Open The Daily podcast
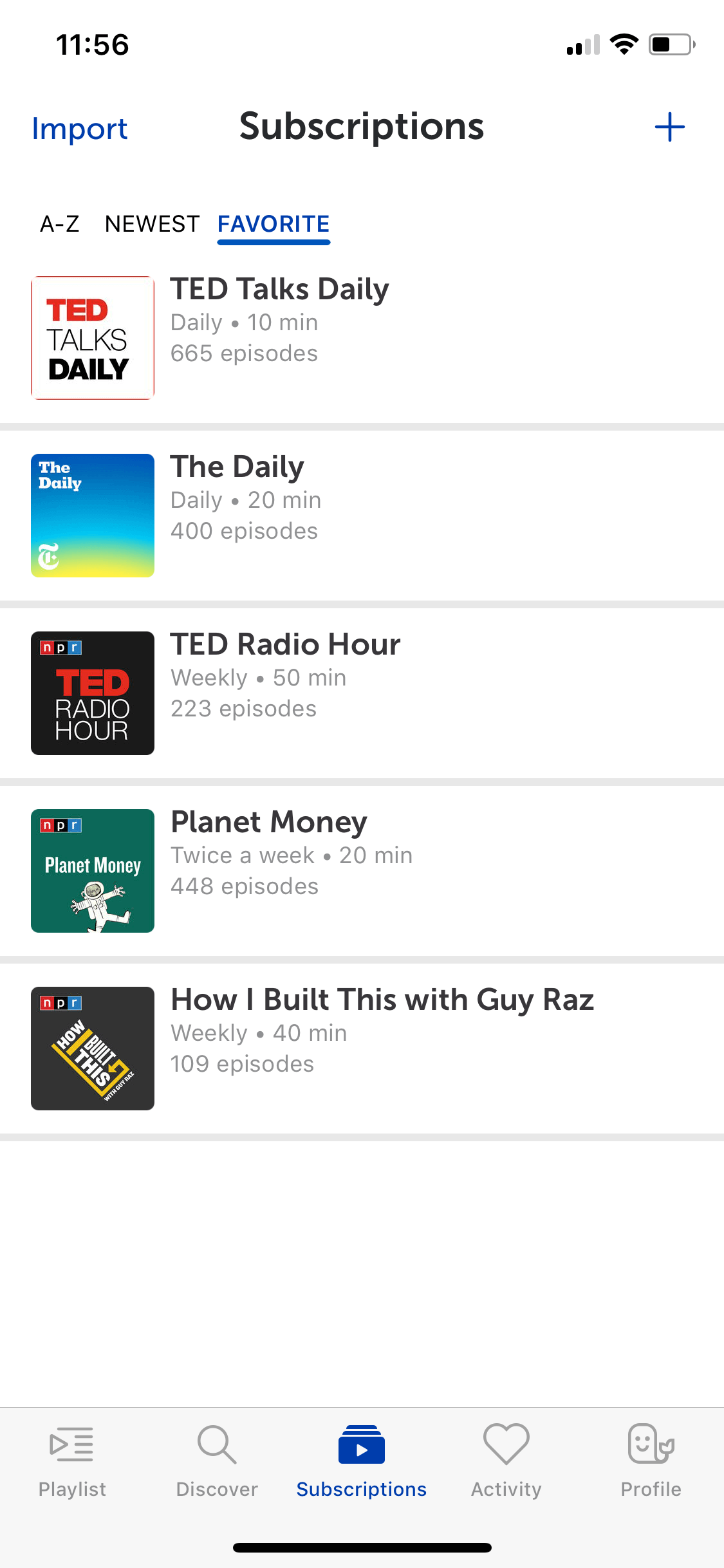The image size is (724, 1568). (x=362, y=516)
